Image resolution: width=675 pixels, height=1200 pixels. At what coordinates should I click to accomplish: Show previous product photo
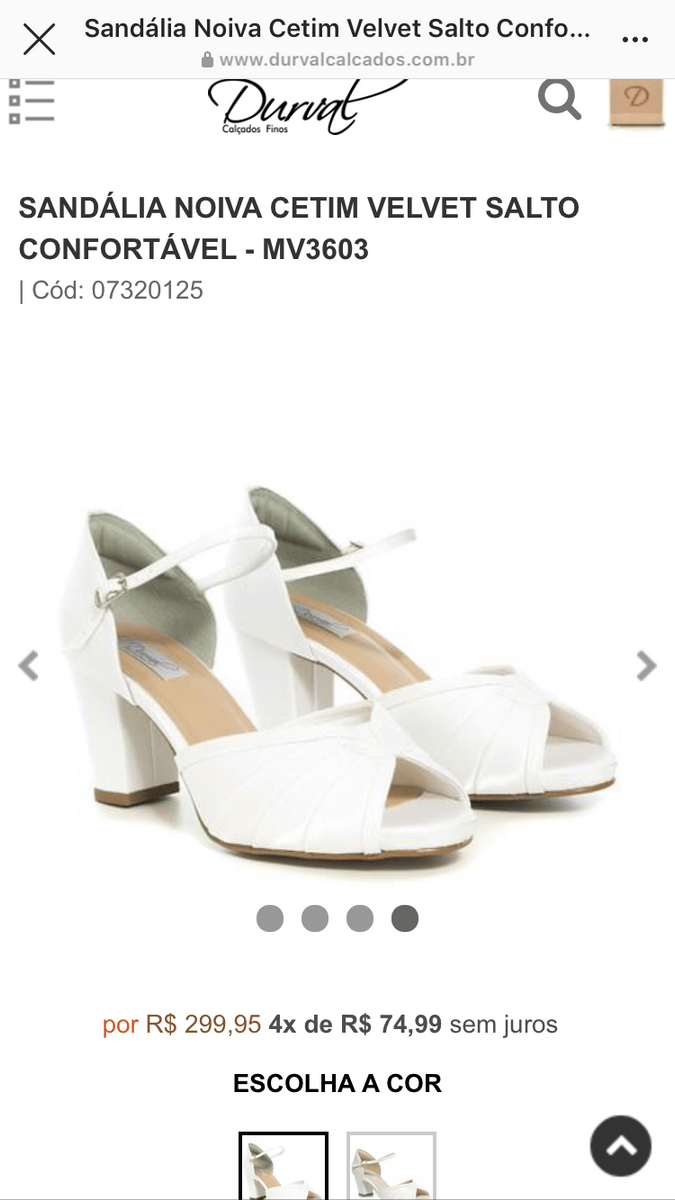pyautogui.click(x=29, y=665)
